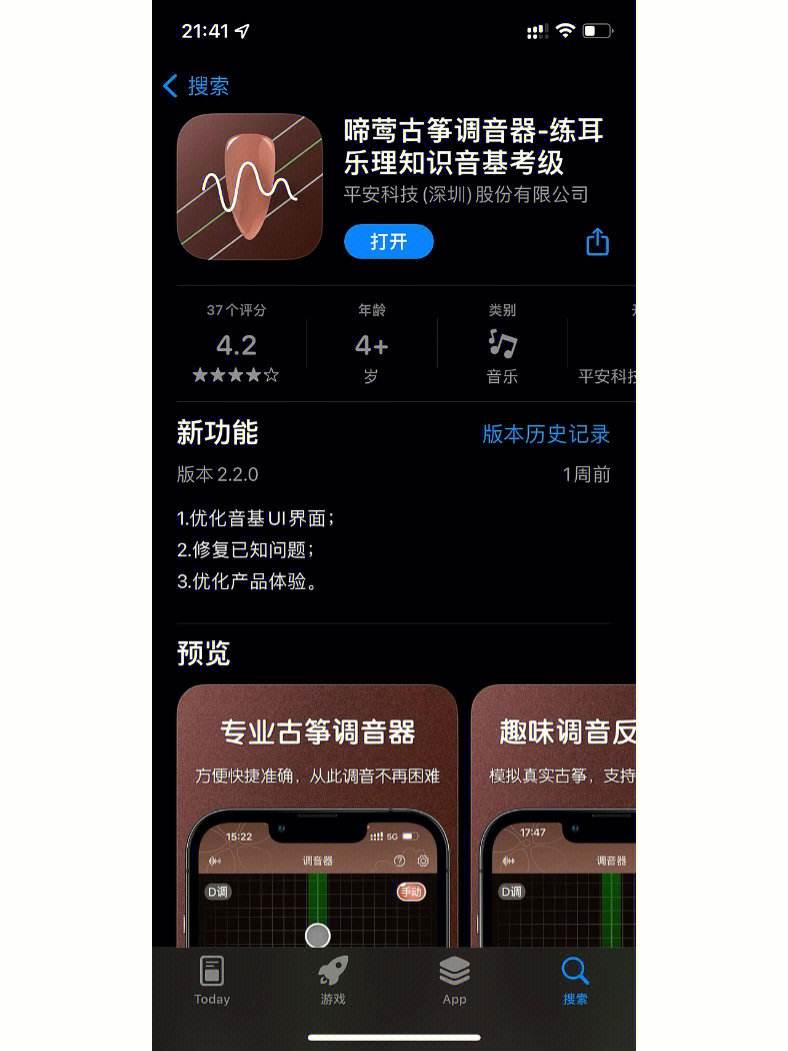This screenshot has height=1051, width=788.
Task: Open 专业古筝调音器 preview screenshot
Action: (x=317, y=815)
